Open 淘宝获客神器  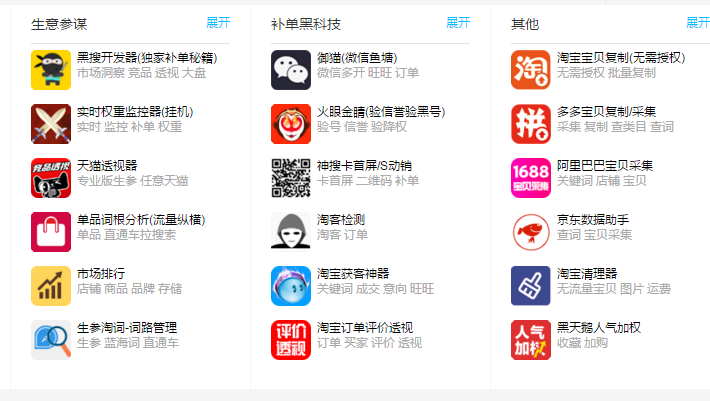coord(353,274)
